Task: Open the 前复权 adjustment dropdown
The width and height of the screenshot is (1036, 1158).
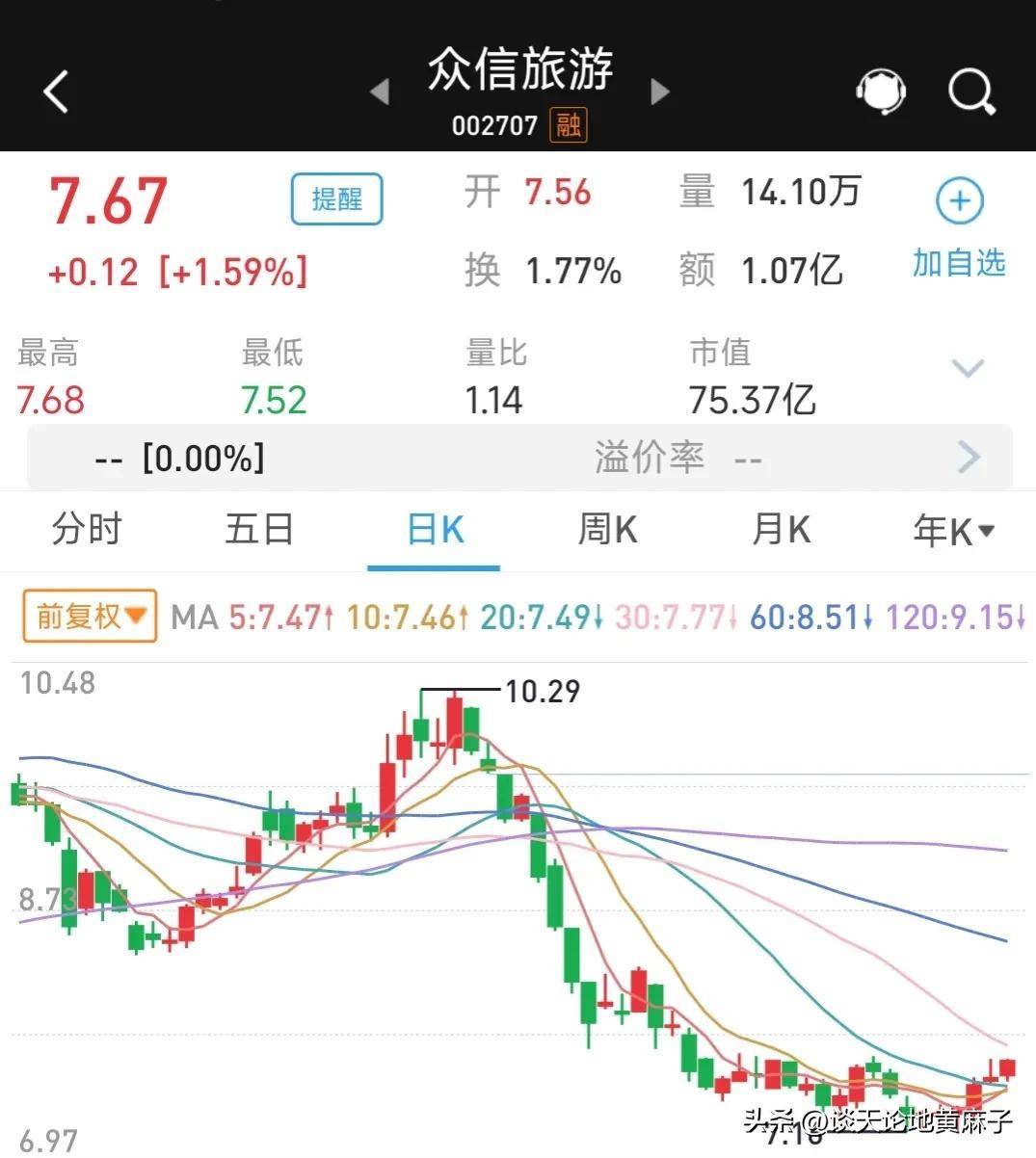Action: pyautogui.click(x=90, y=616)
